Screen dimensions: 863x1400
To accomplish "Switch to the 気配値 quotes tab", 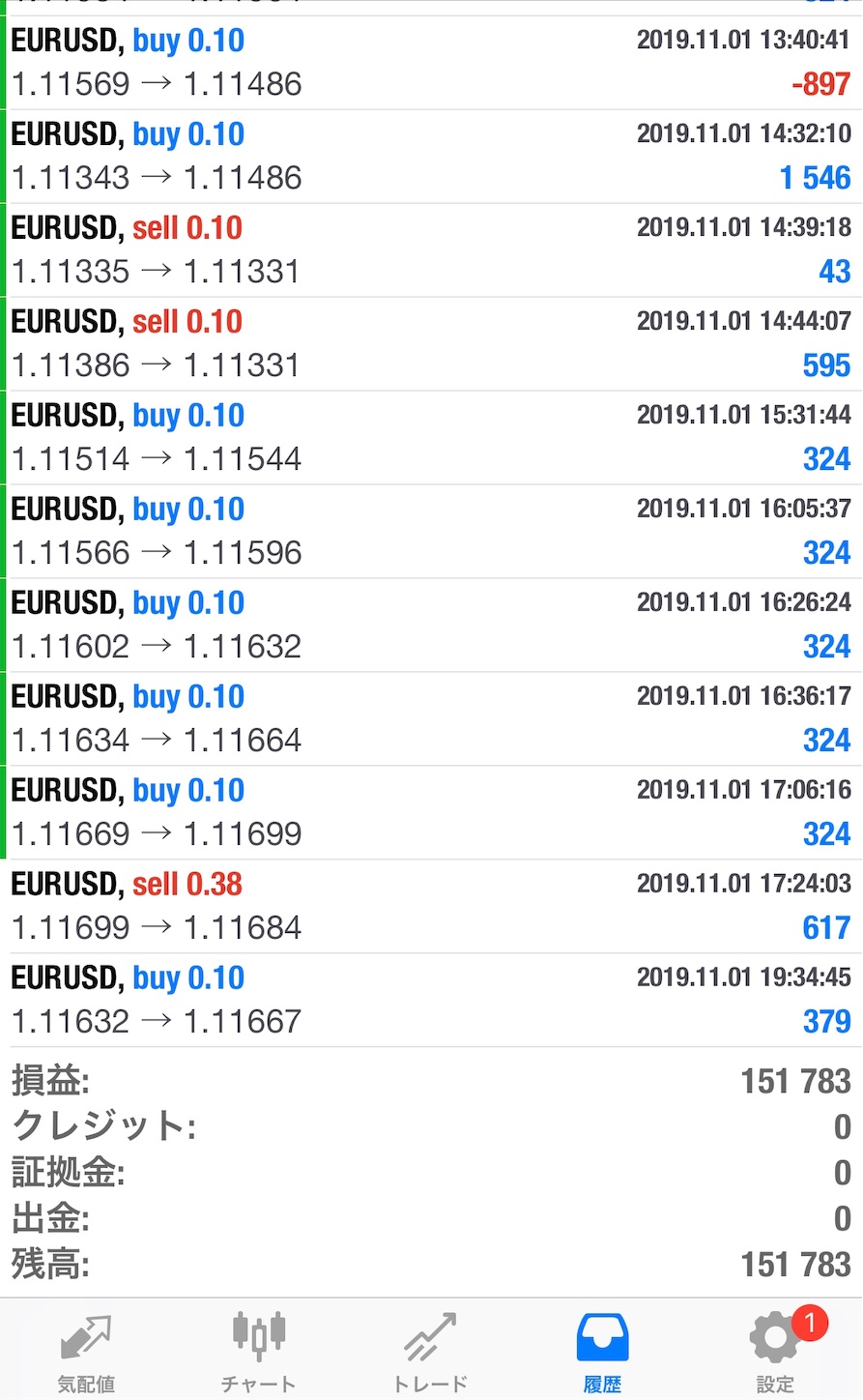I will 86,1351.
